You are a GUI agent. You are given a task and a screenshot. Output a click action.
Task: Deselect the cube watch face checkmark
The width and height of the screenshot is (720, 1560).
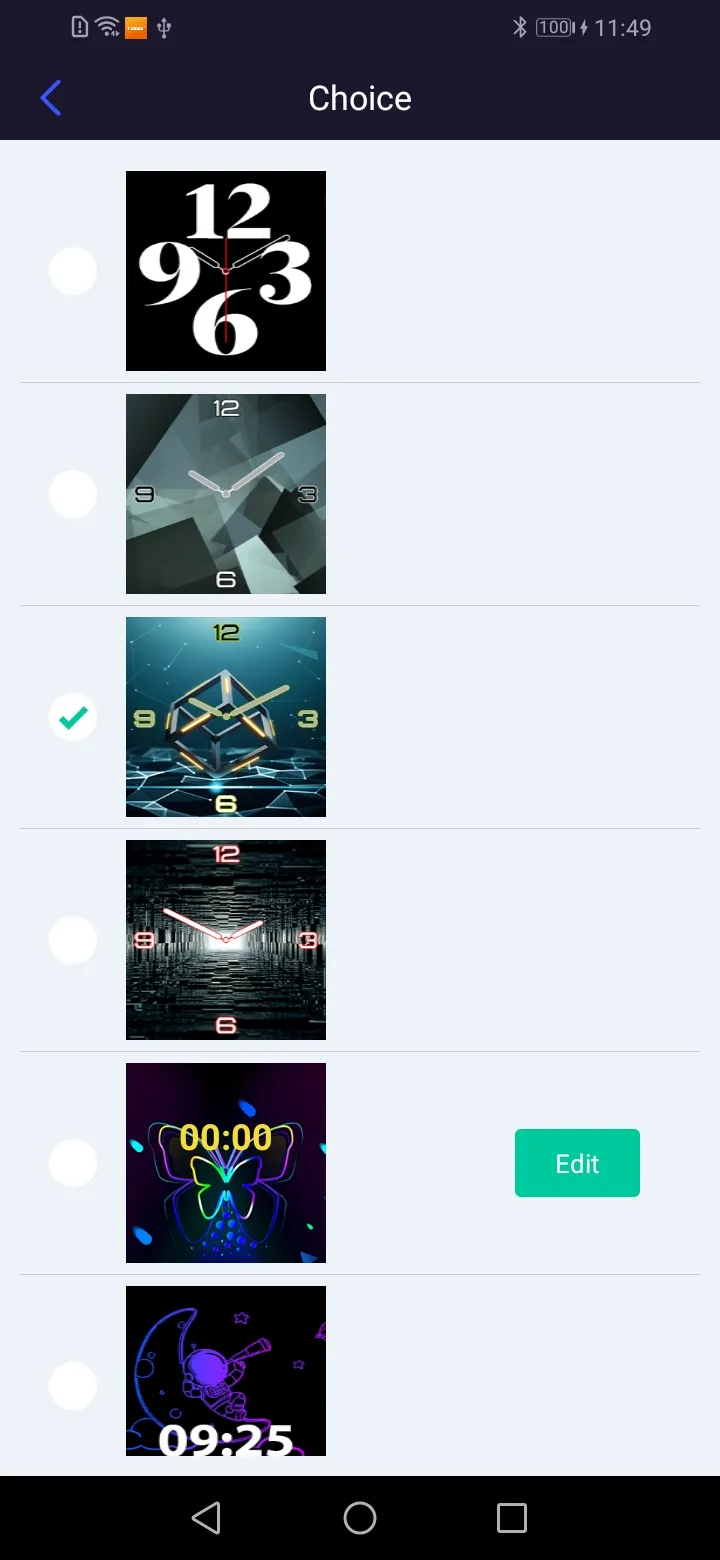pos(72,716)
